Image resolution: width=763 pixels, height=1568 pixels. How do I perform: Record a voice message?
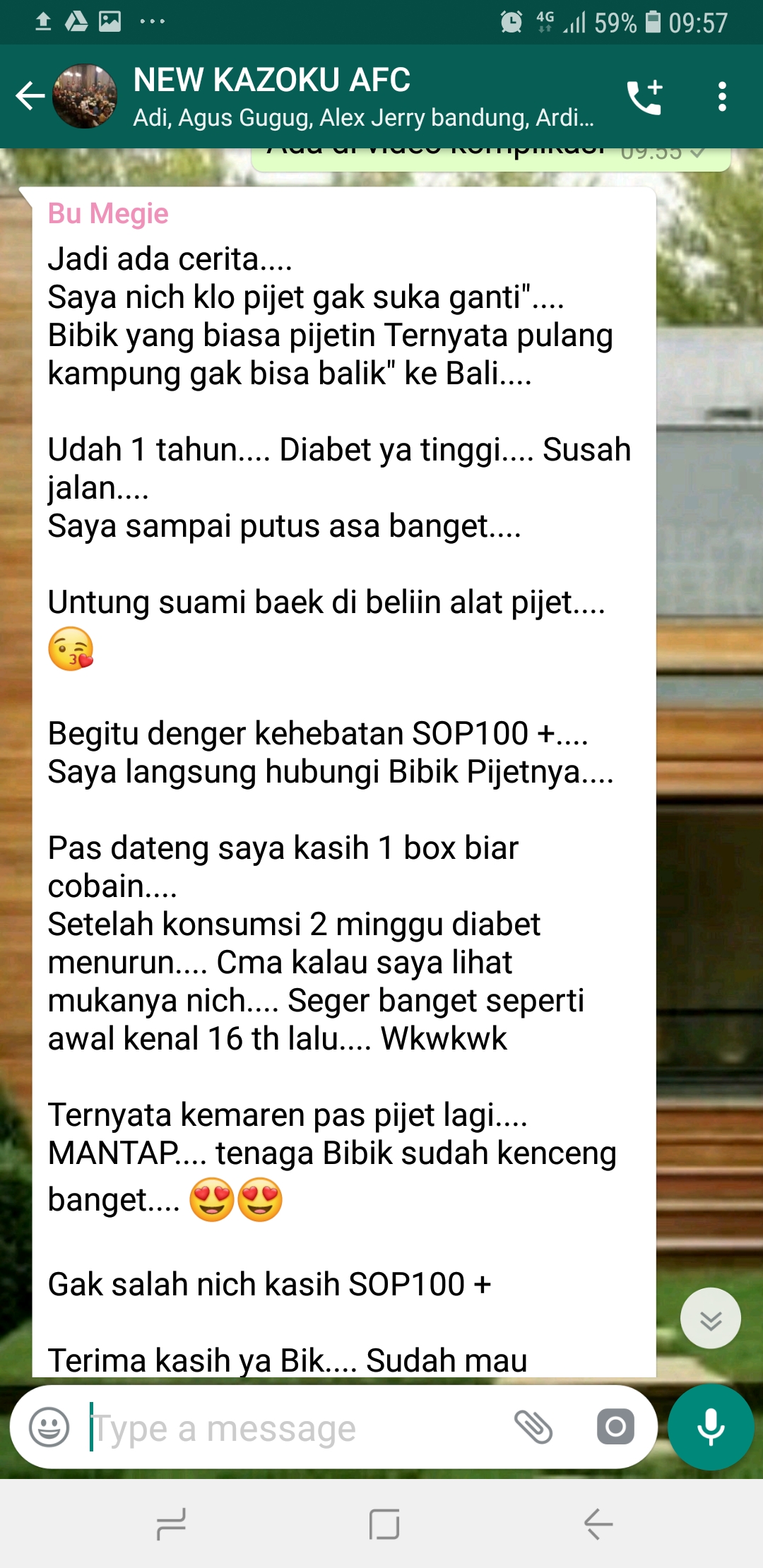(711, 1427)
